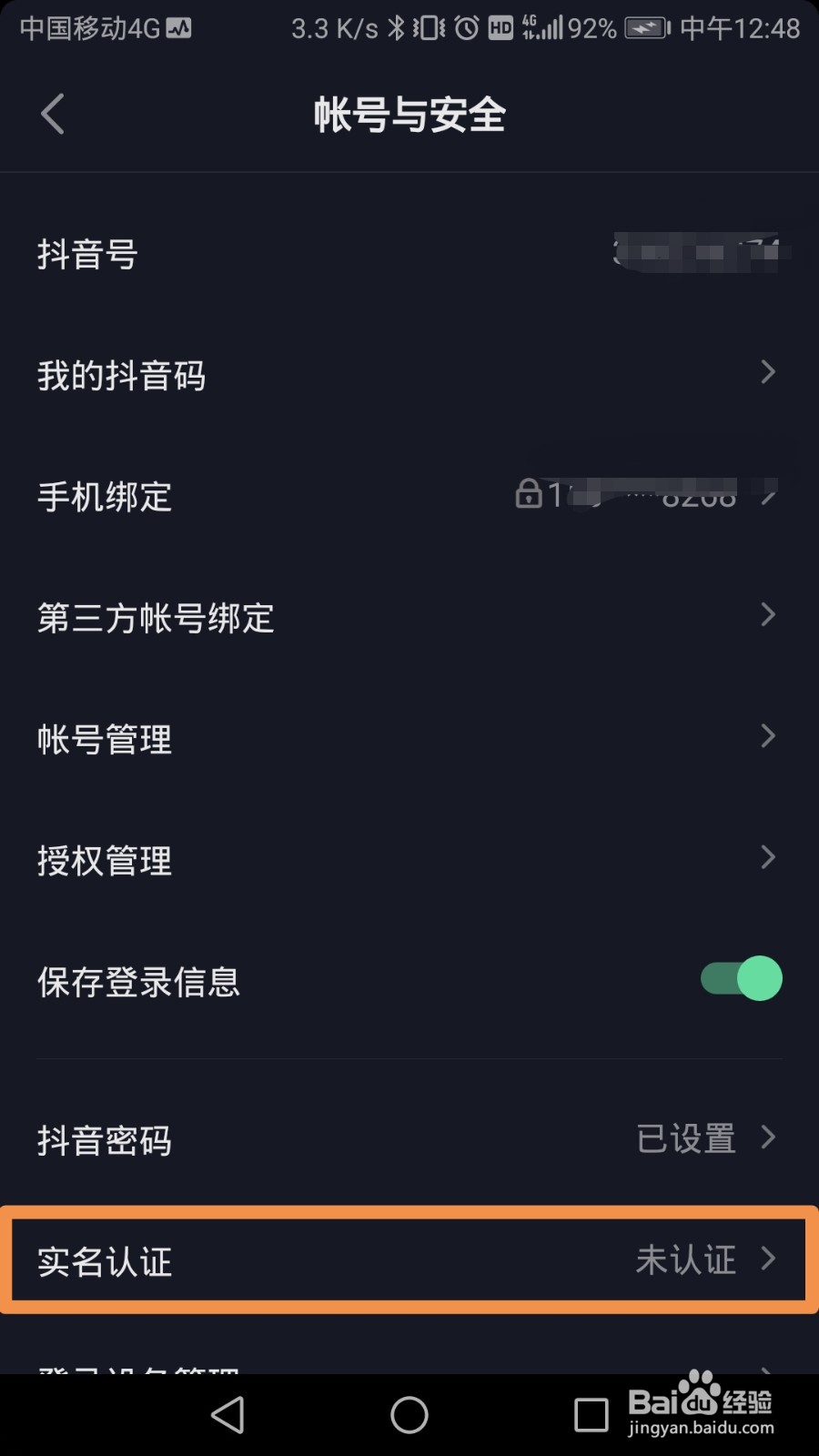The image size is (819, 1456).
Task: Go back from 帐号与安全 page
Action: pyautogui.click(x=53, y=115)
